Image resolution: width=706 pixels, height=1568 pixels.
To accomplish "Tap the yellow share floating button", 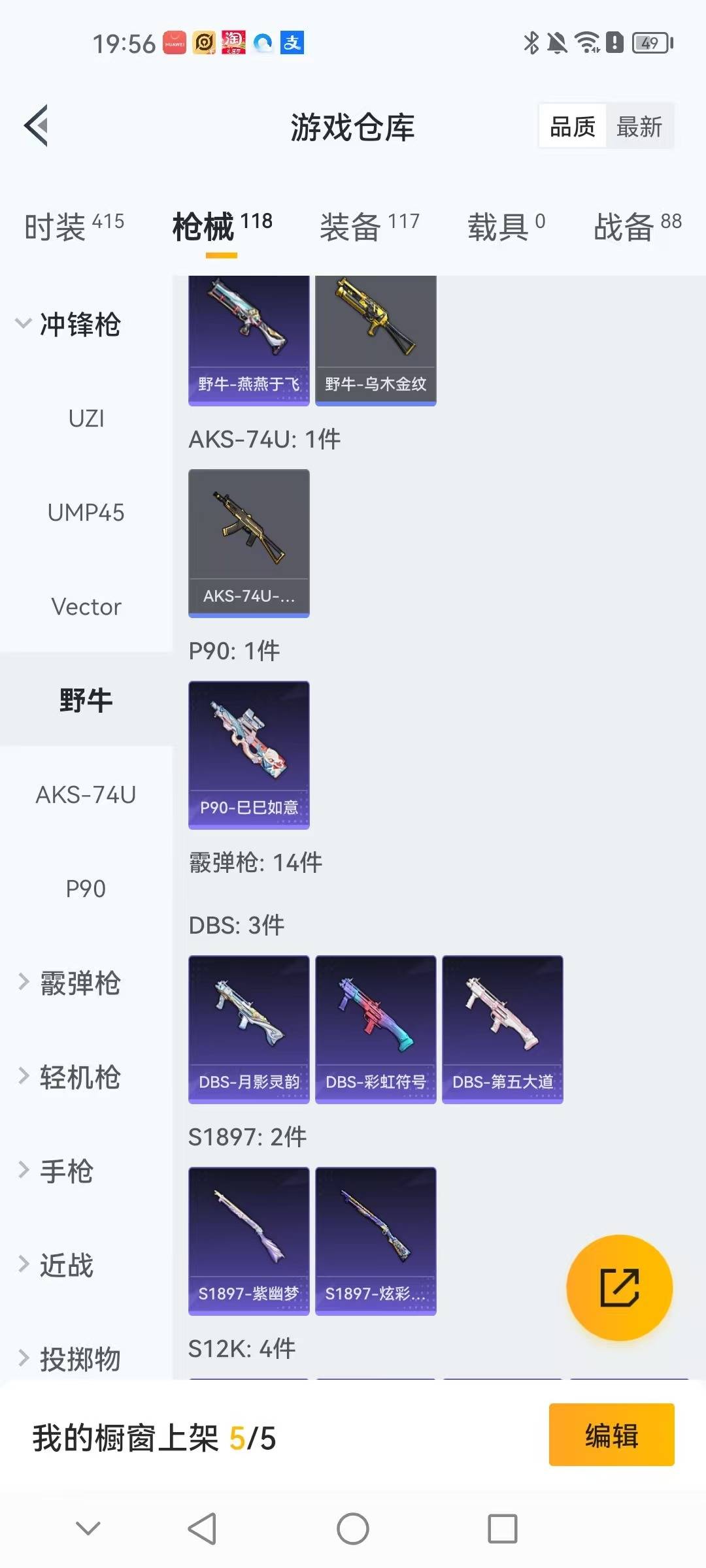I will pos(619,1288).
